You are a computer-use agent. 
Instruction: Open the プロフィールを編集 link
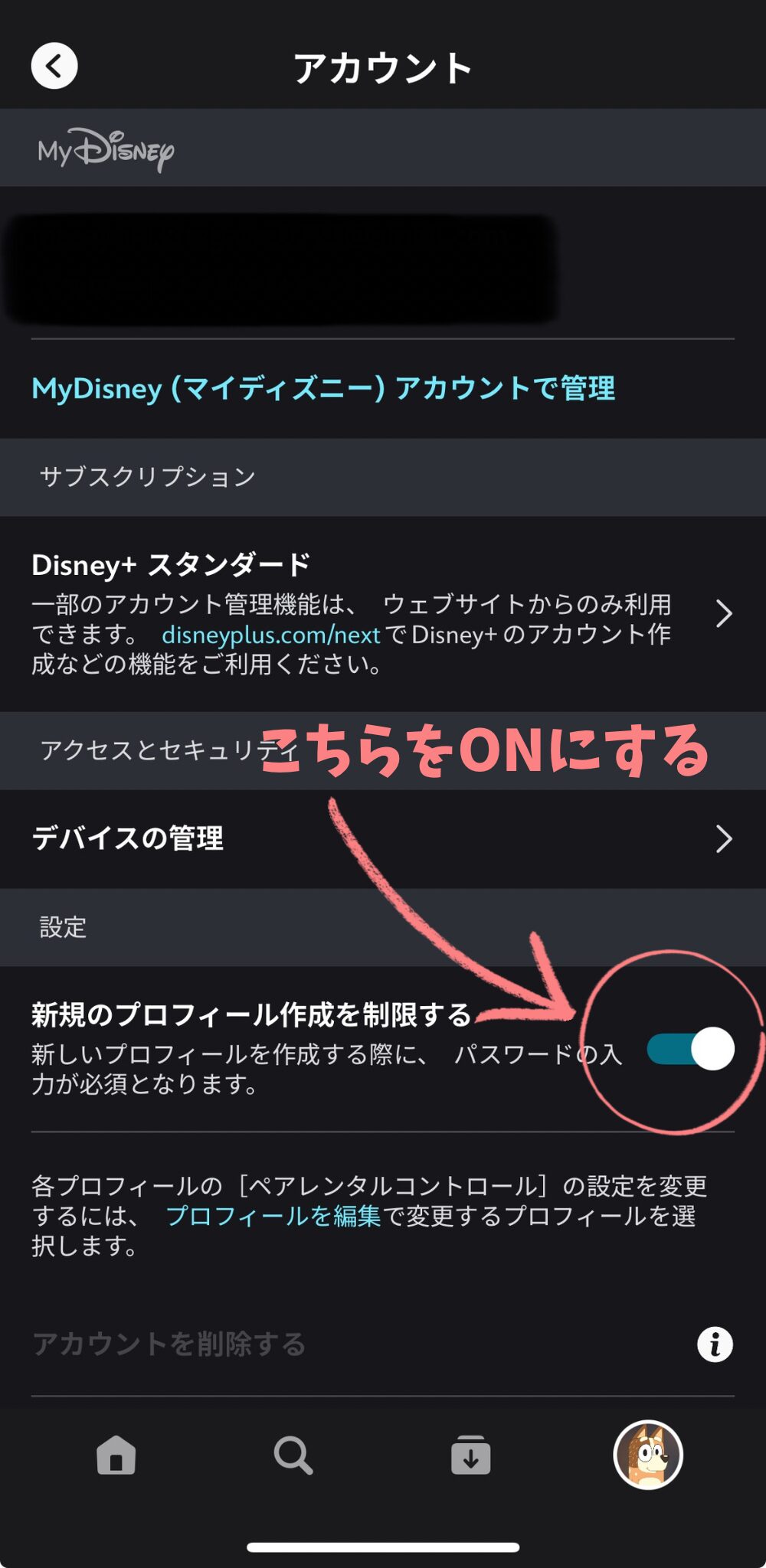273,1216
